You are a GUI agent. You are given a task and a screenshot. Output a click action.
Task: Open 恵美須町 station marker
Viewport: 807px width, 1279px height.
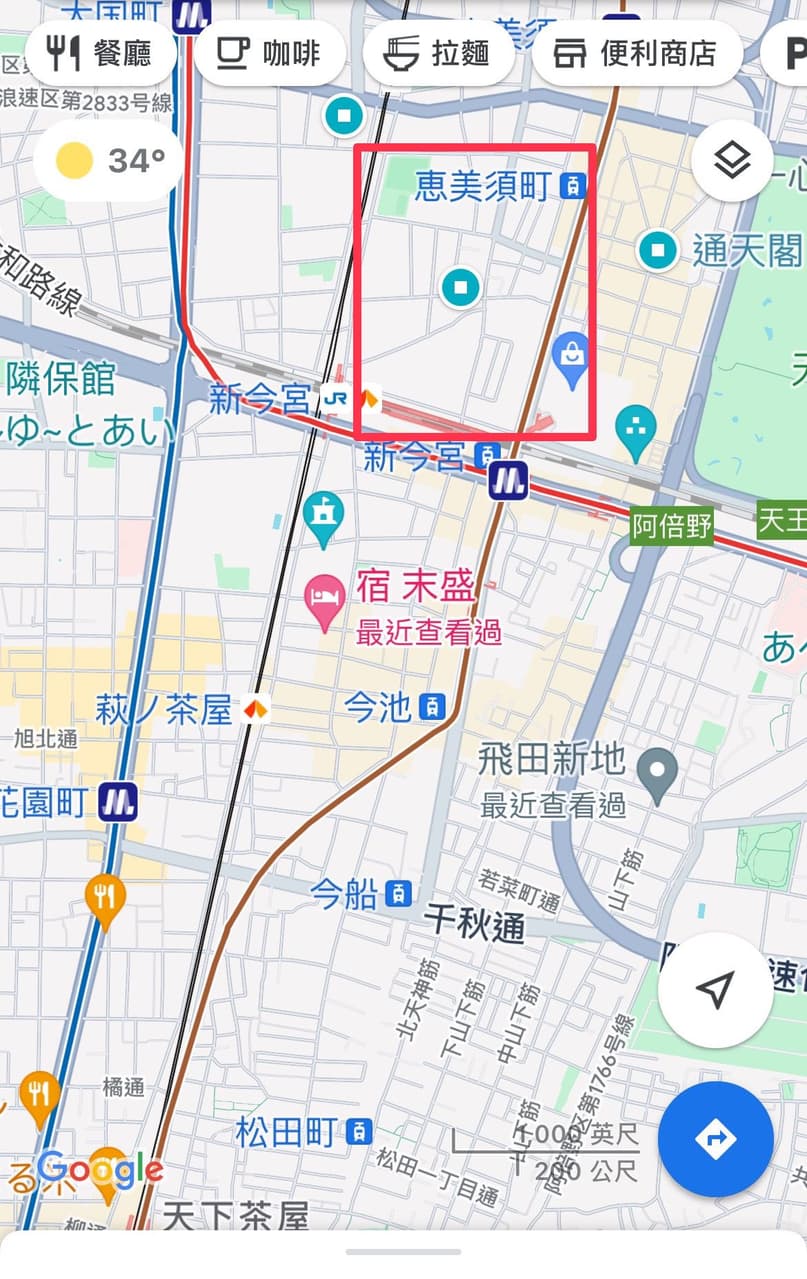click(573, 186)
